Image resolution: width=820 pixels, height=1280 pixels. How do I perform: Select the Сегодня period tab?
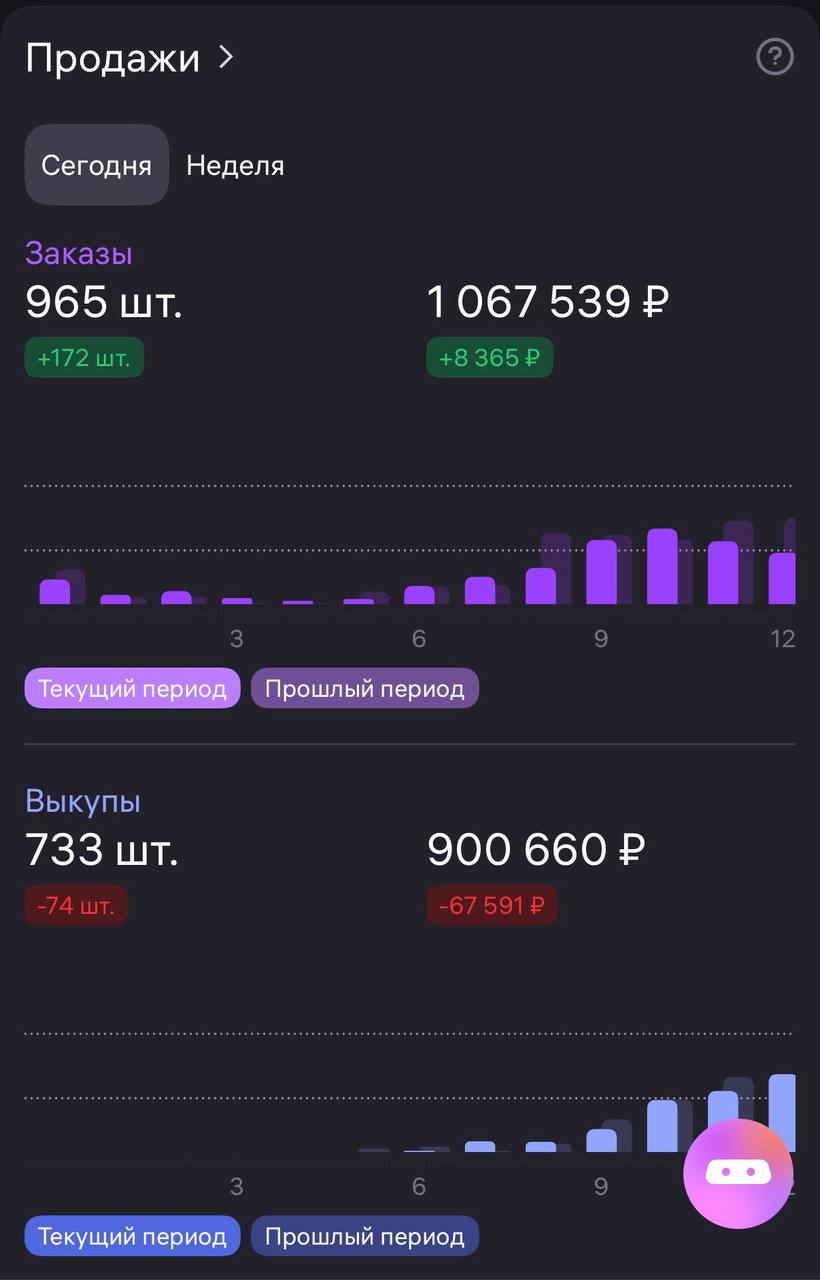click(x=96, y=165)
